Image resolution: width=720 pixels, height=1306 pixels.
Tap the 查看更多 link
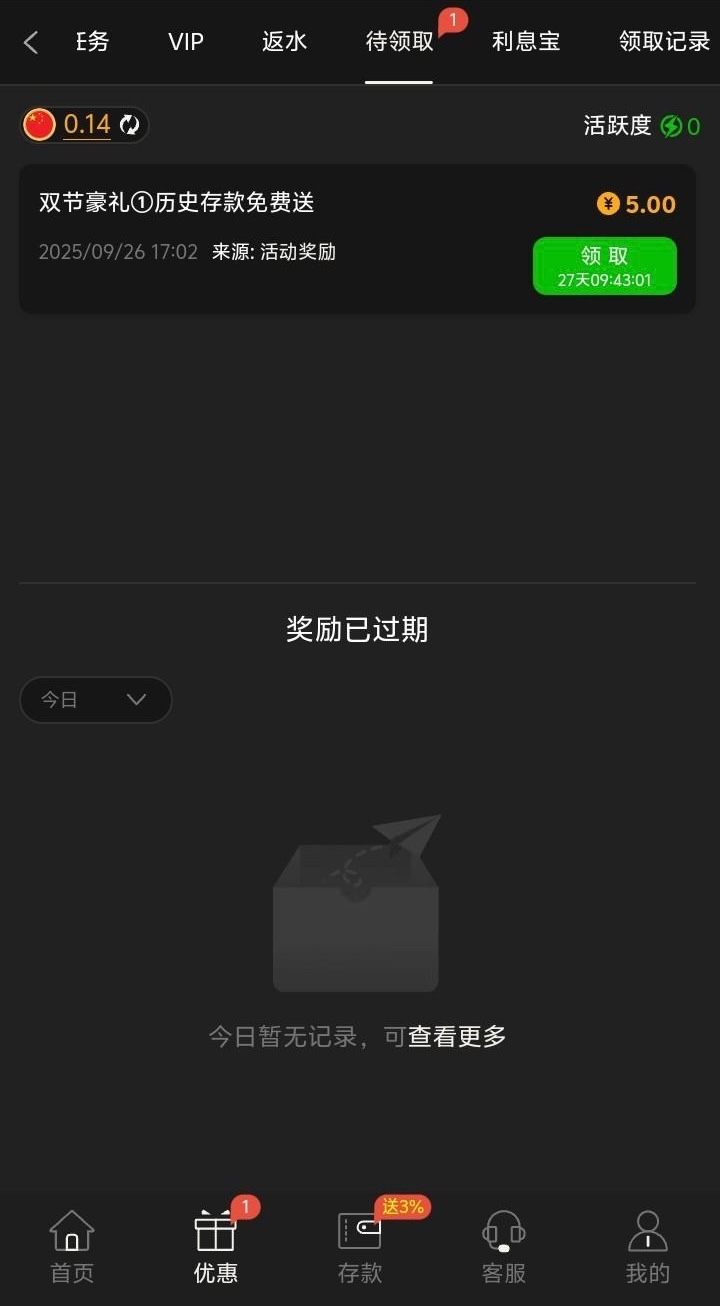(457, 1037)
